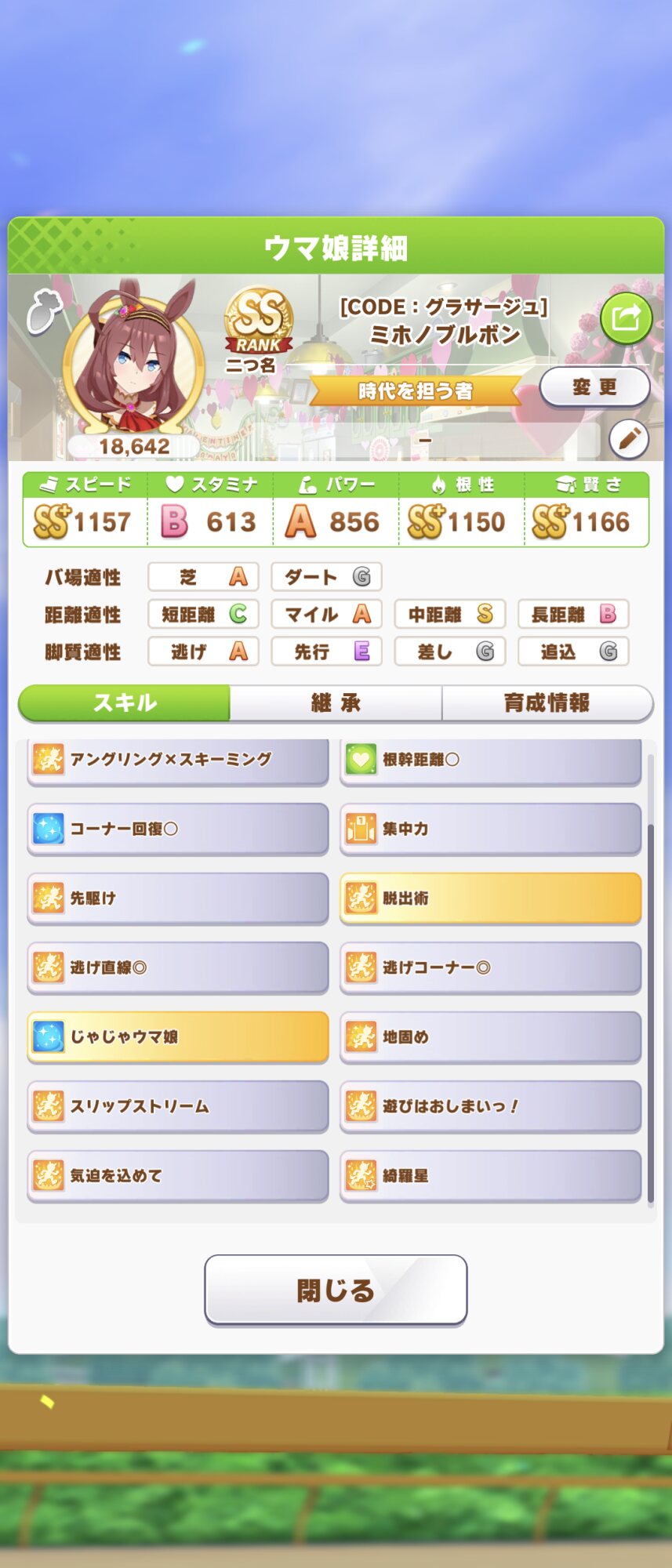Switch to the 育成情報 tab

[547, 703]
